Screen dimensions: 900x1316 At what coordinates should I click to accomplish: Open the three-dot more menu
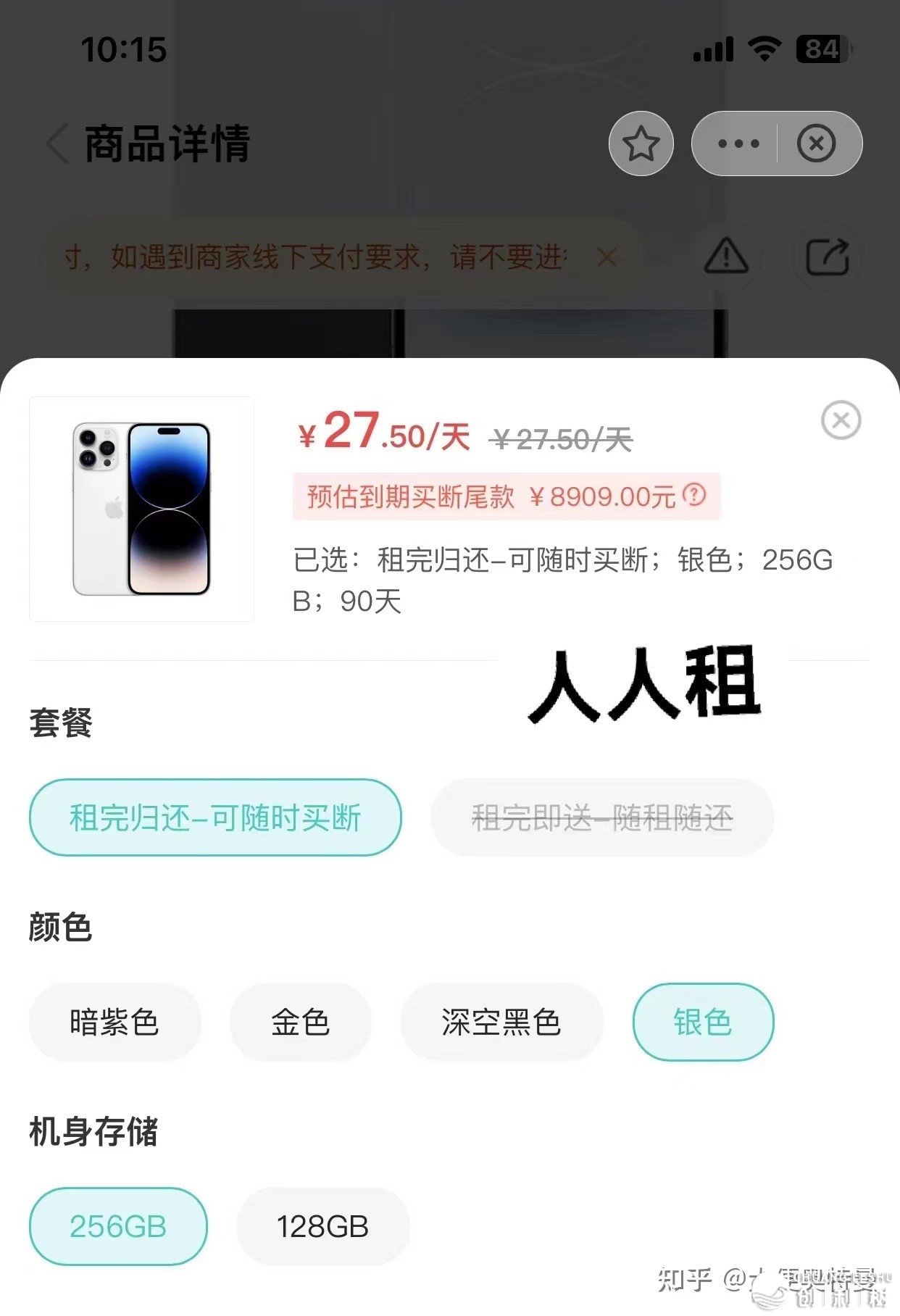coord(738,143)
